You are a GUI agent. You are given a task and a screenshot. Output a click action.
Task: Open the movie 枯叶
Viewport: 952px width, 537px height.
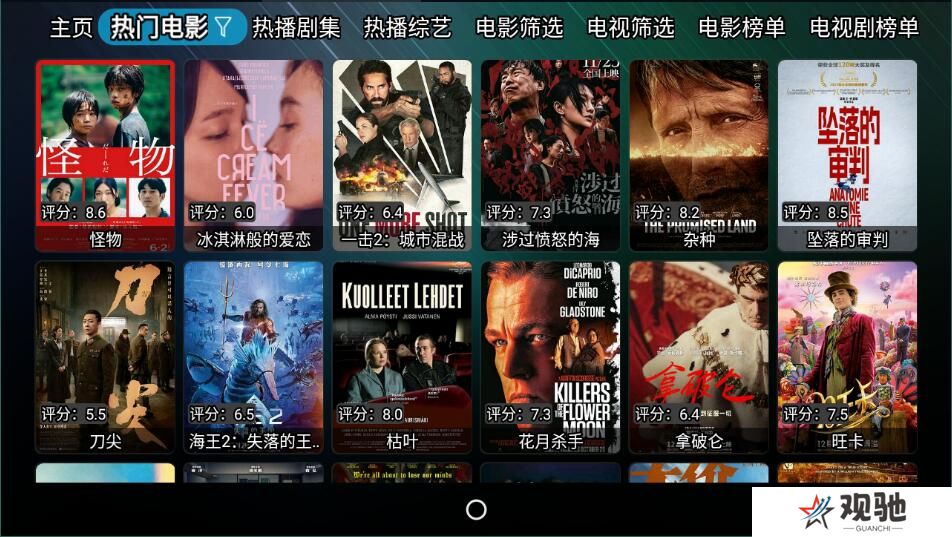point(402,357)
